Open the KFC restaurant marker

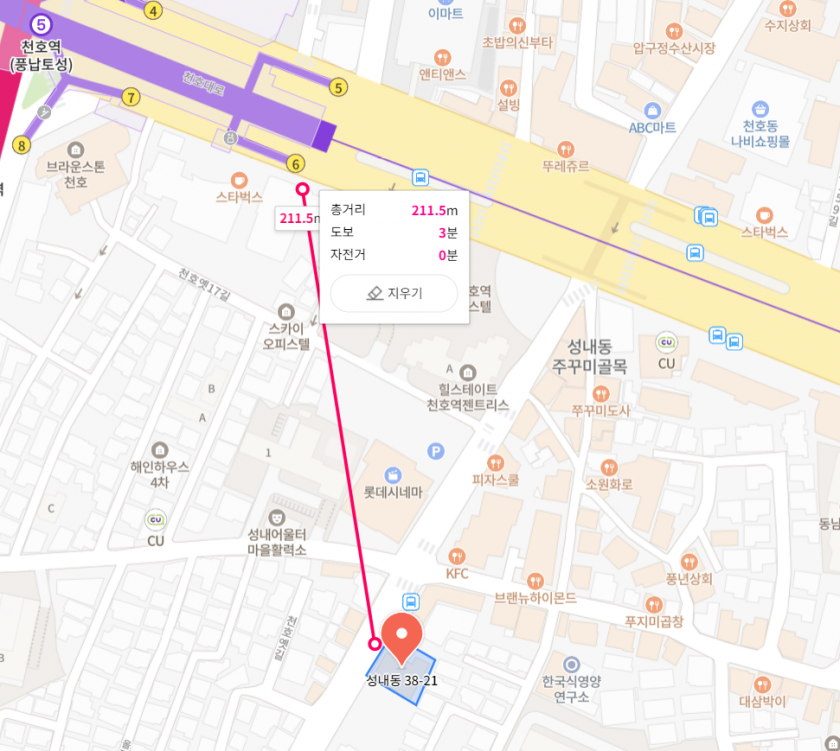click(457, 556)
